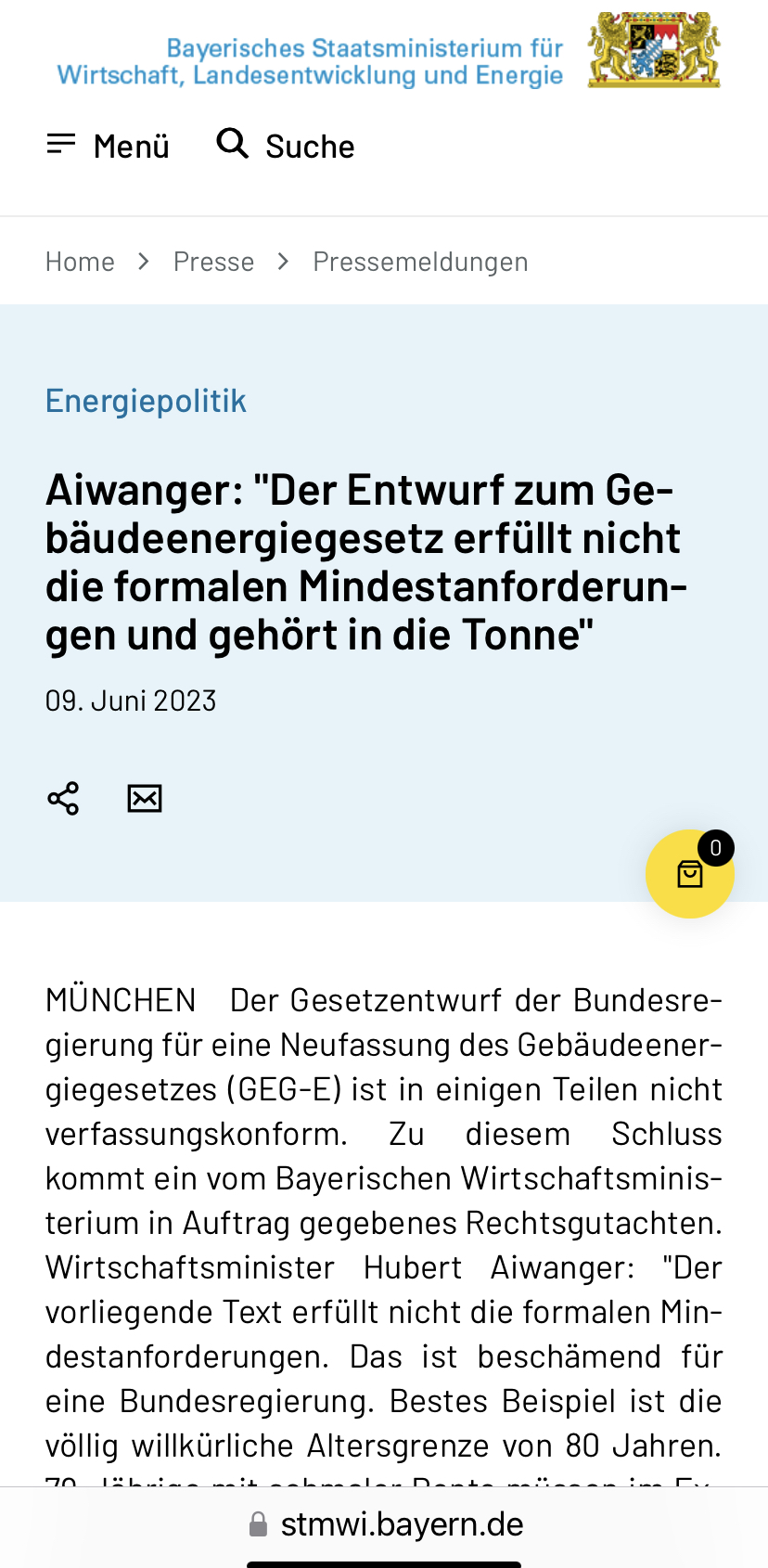The width and height of the screenshot is (768, 1568).
Task: Tap the Energiepolitik category link
Action: (146, 401)
